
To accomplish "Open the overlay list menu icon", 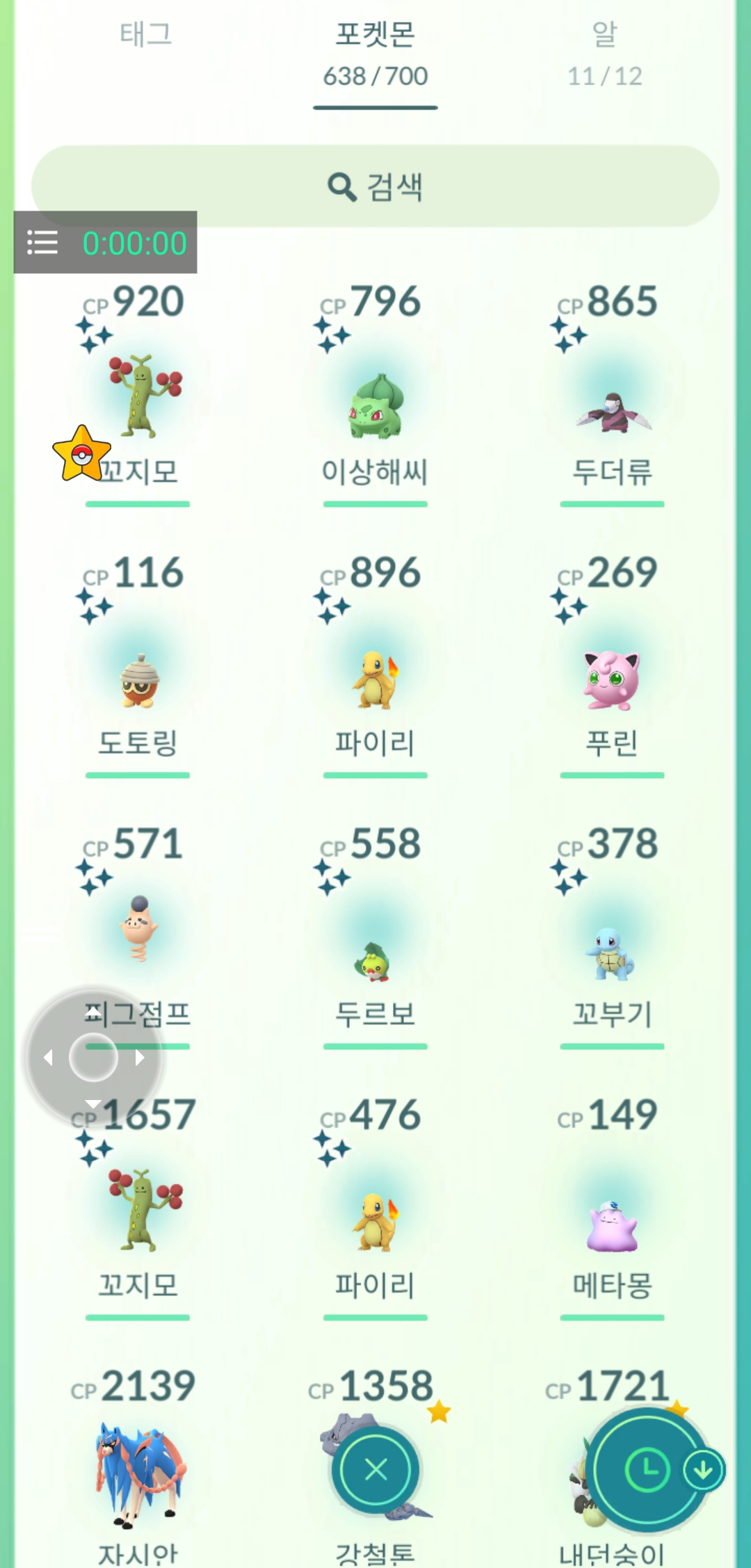I will [x=42, y=243].
